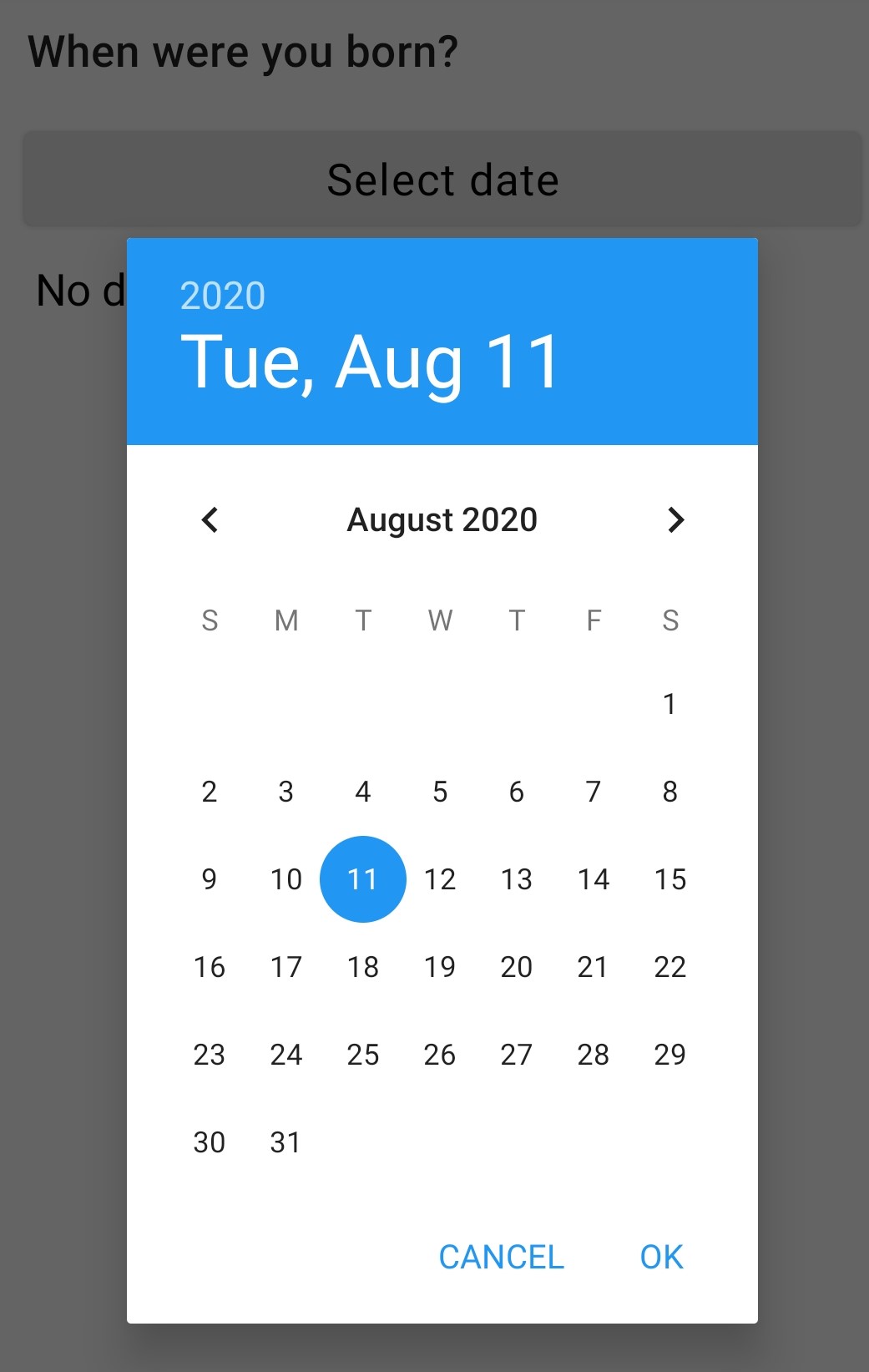
Task: Select day 30
Action: [210, 1142]
